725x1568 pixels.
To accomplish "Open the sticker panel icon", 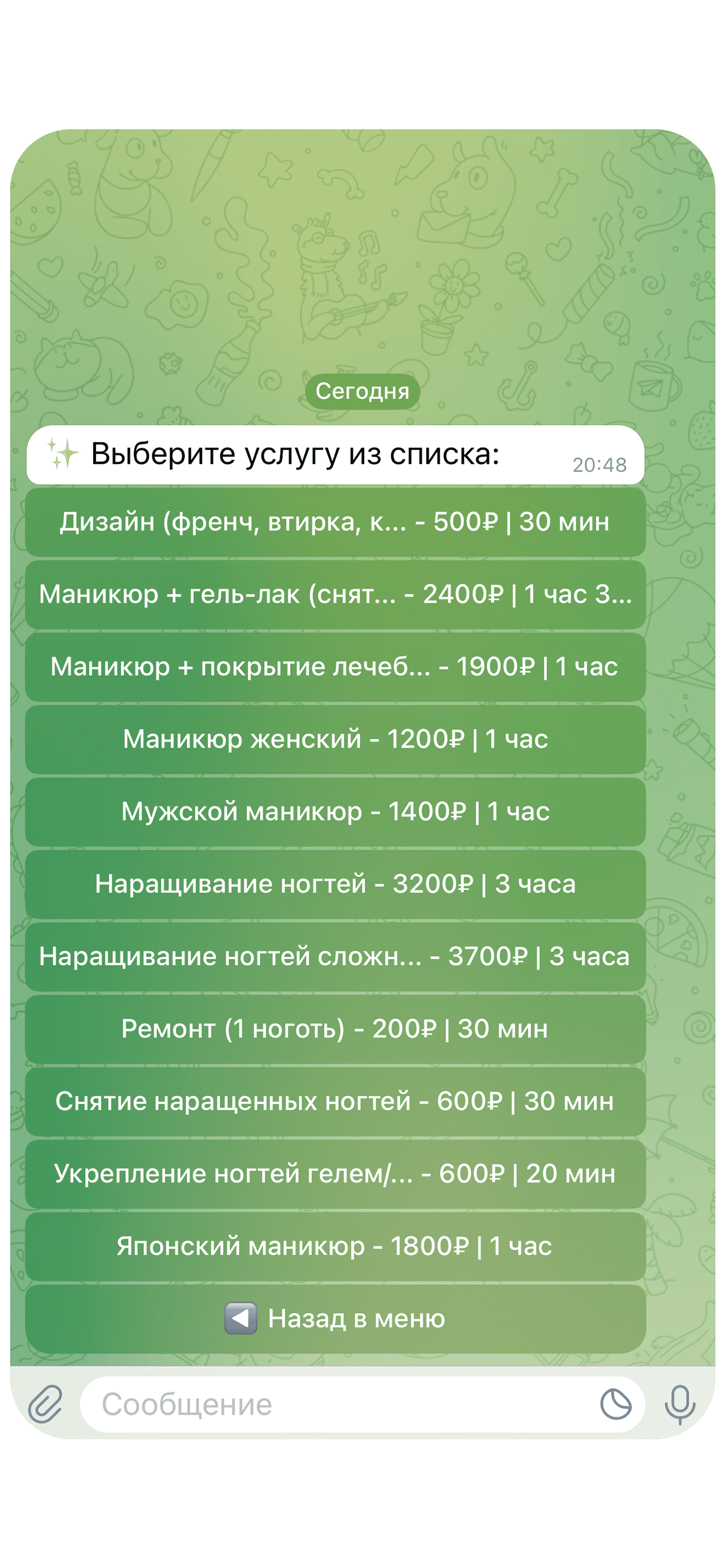I will coord(615,1404).
